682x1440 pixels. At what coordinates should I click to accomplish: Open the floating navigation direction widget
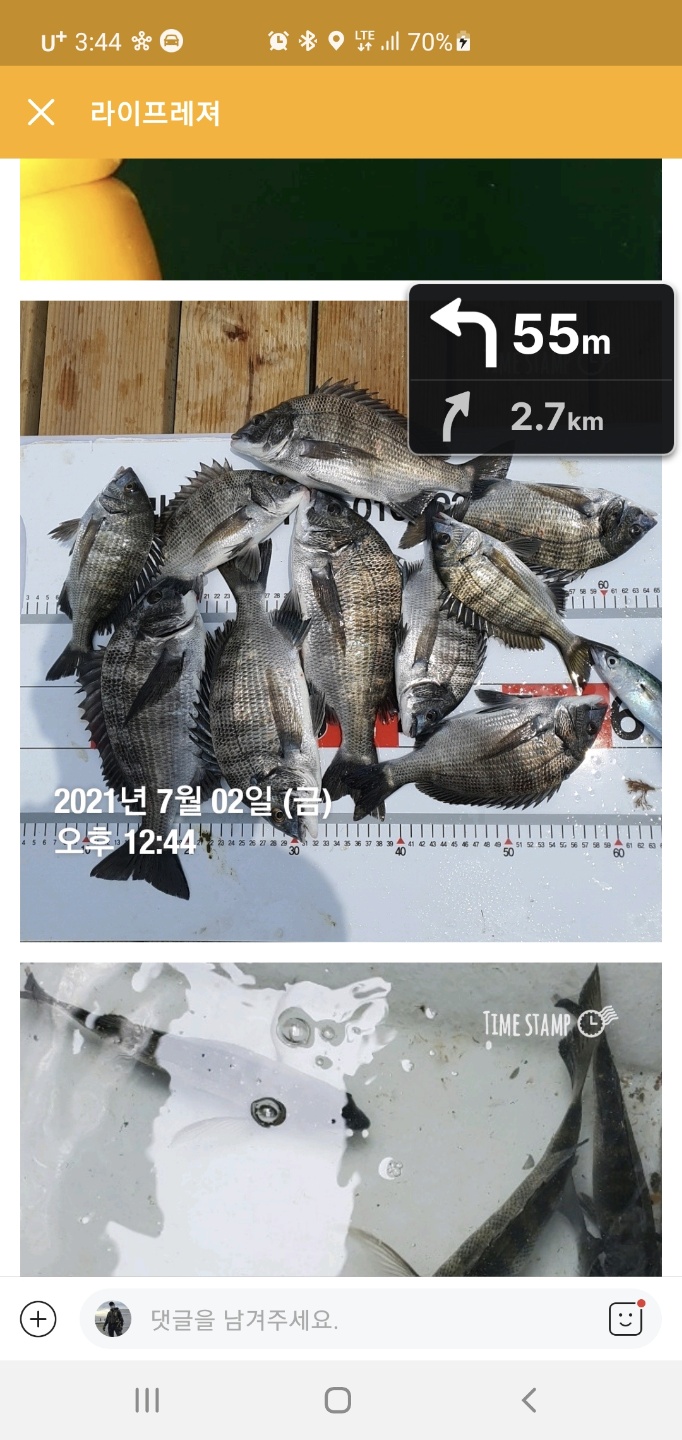[541, 369]
